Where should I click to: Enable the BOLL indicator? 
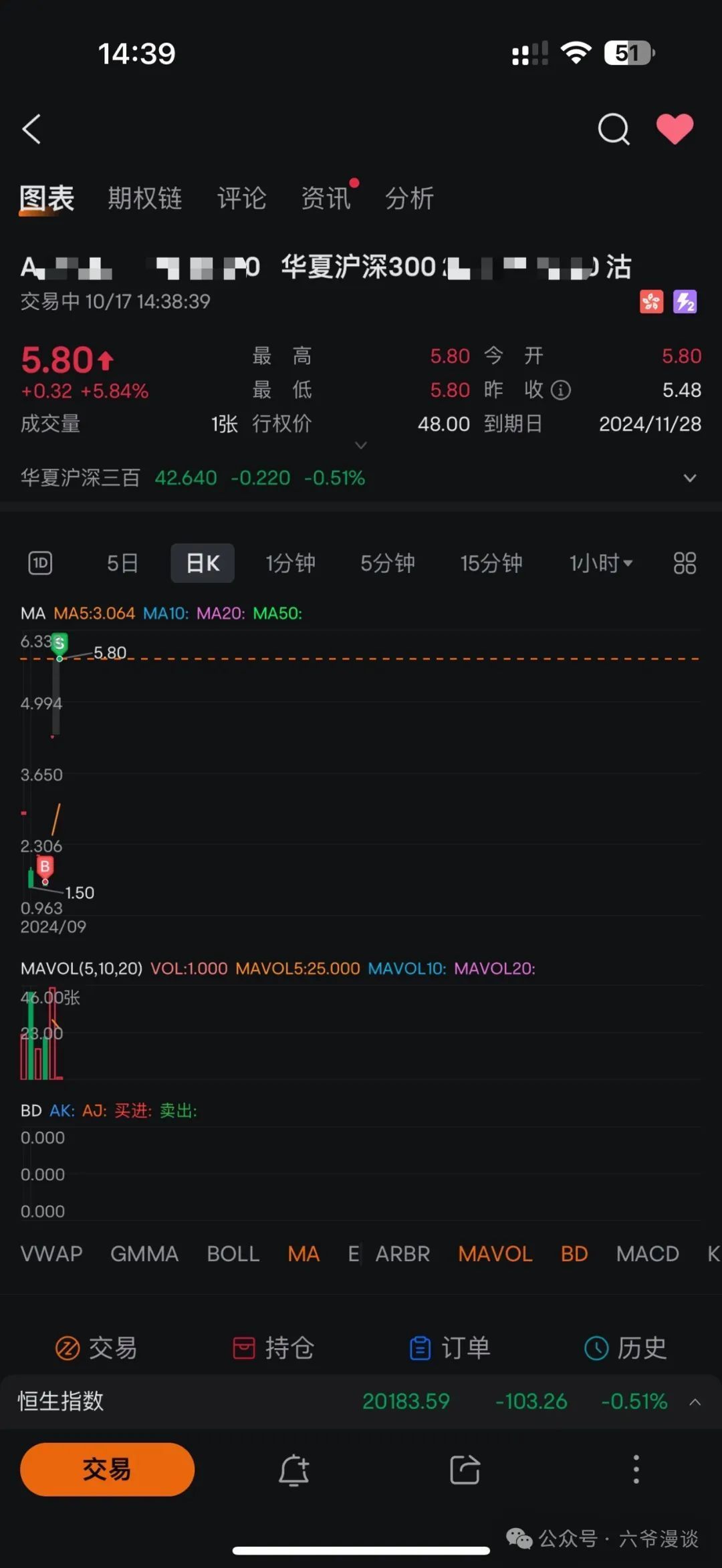coord(233,1254)
